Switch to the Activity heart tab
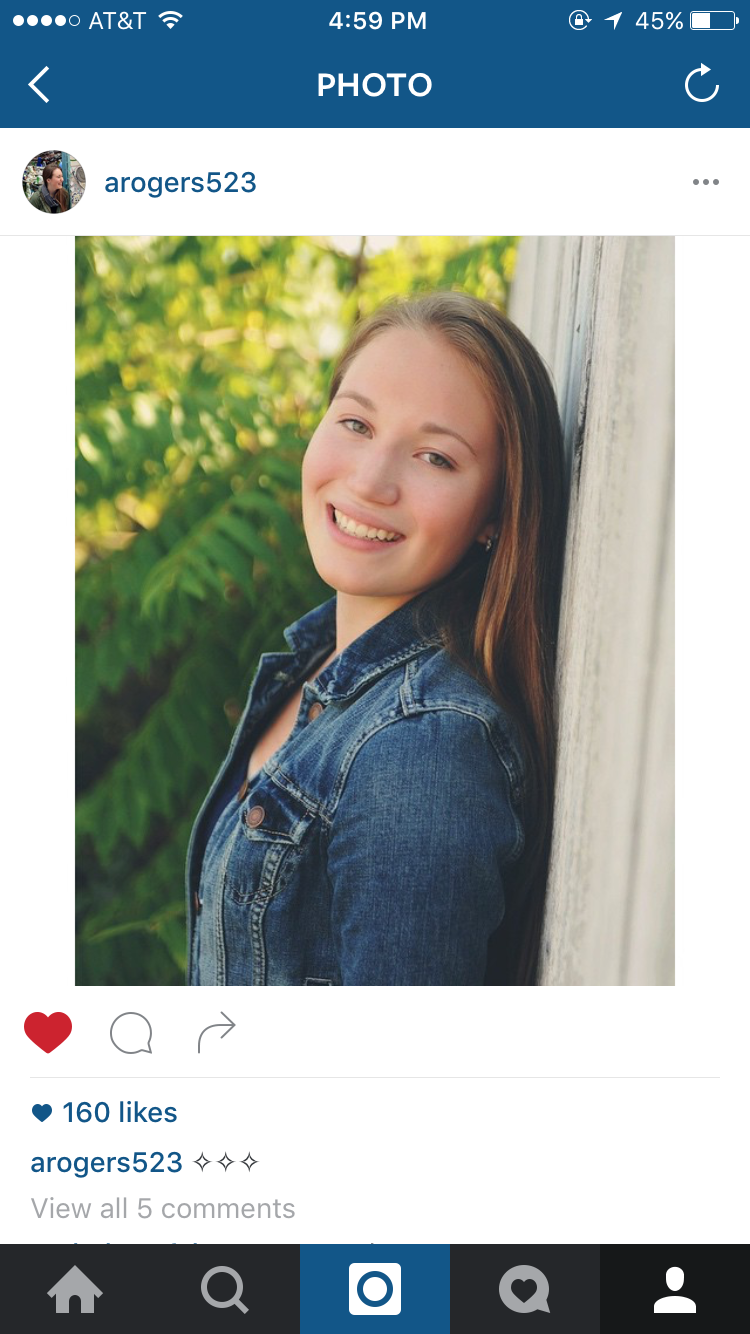This screenshot has width=750, height=1334. pos(525,1290)
